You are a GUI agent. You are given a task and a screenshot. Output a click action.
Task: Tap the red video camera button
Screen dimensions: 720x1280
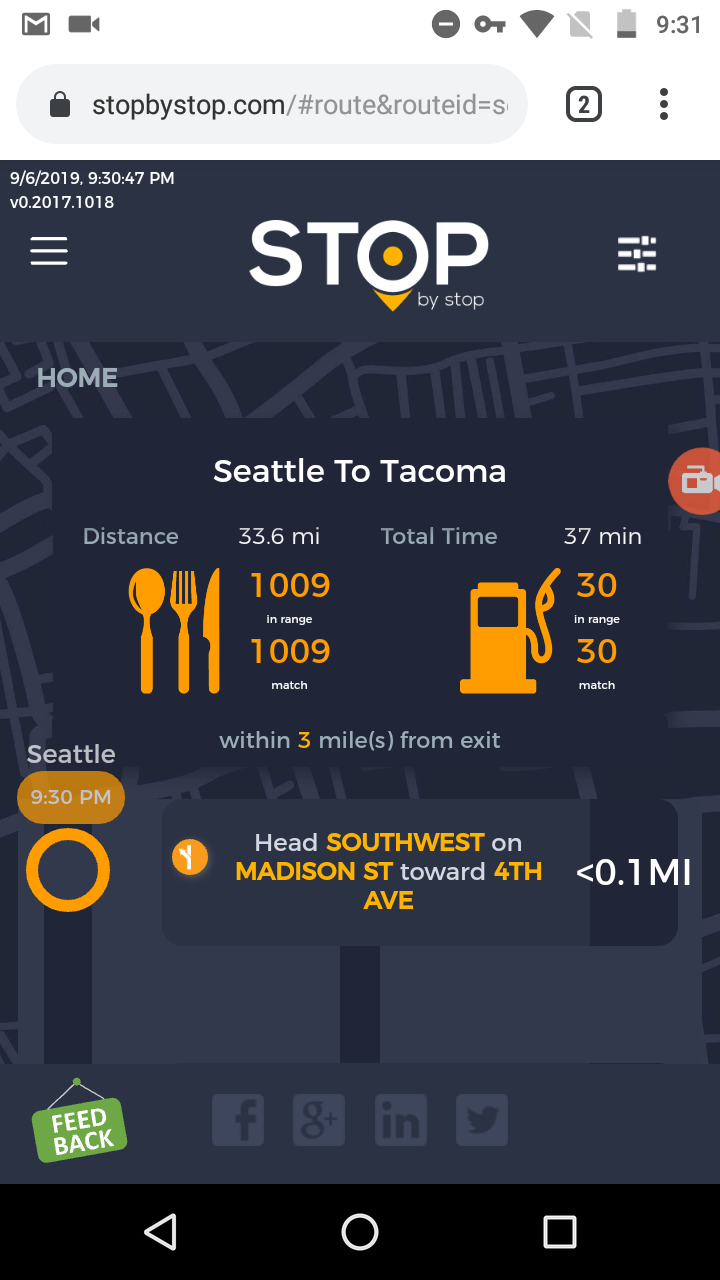pyautogui.click(x=697, y=482)
